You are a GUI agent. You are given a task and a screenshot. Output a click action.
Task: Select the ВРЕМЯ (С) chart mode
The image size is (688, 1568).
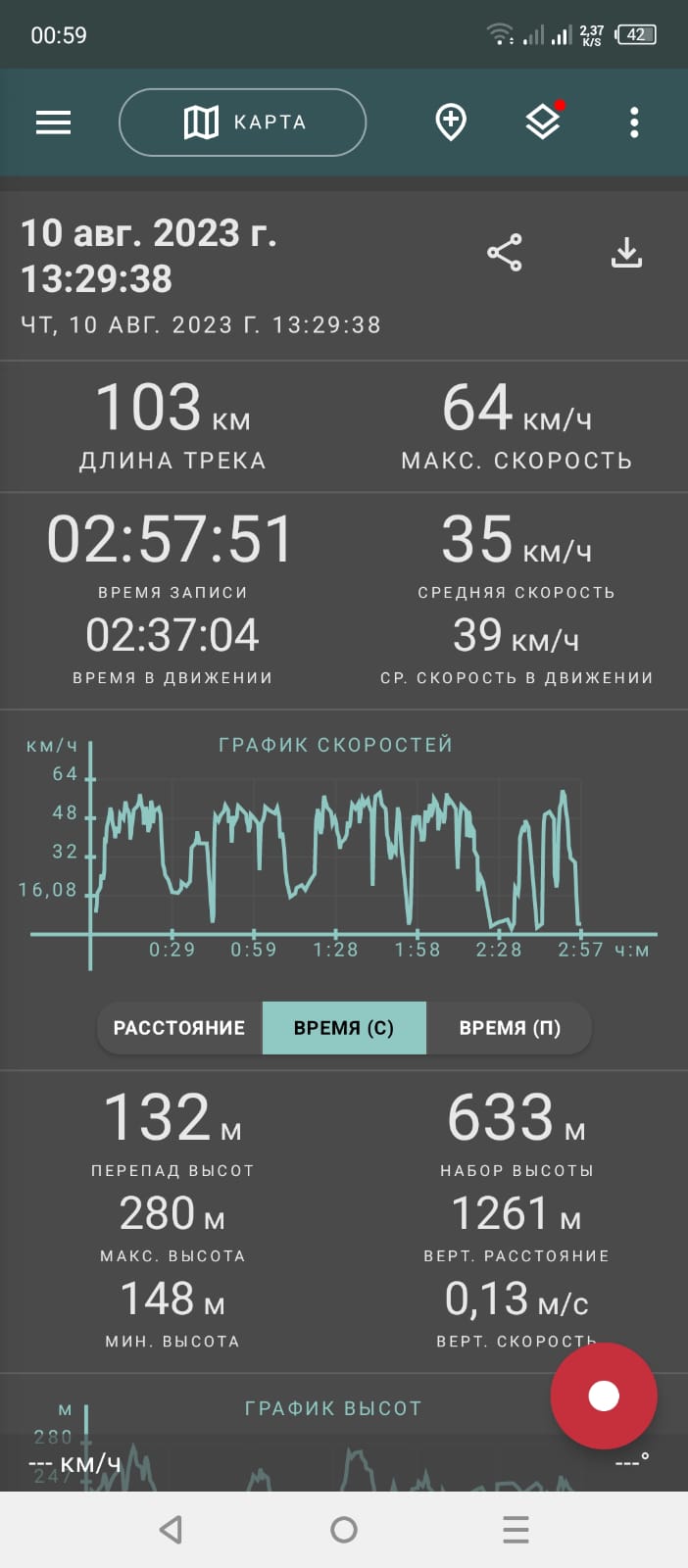coord(344,1028)
